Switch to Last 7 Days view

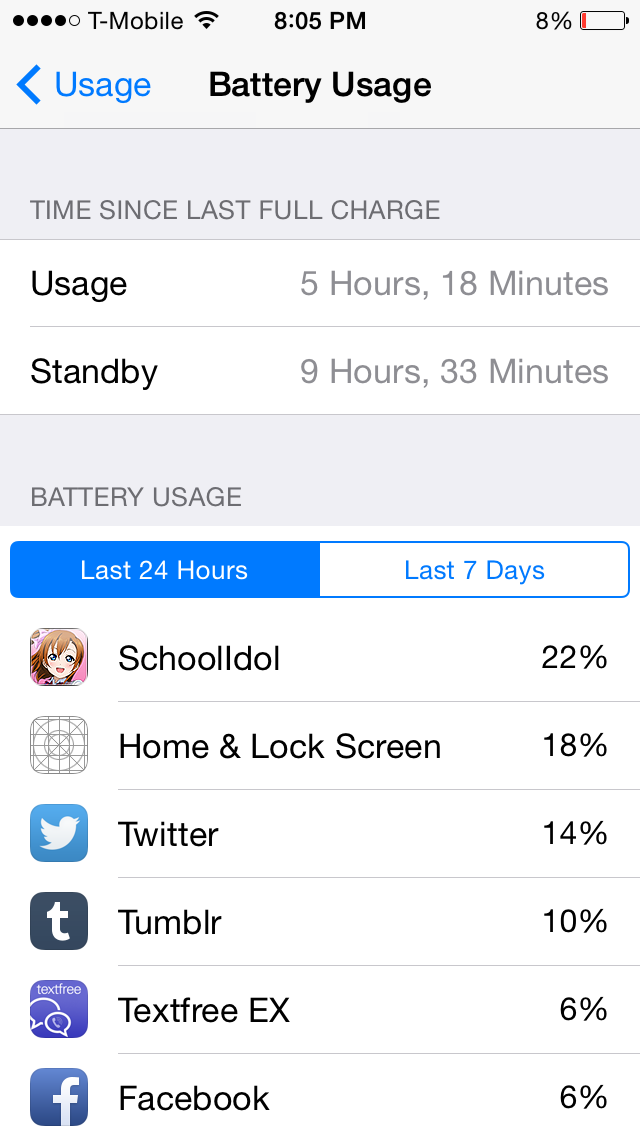click(x=474, y=569)
